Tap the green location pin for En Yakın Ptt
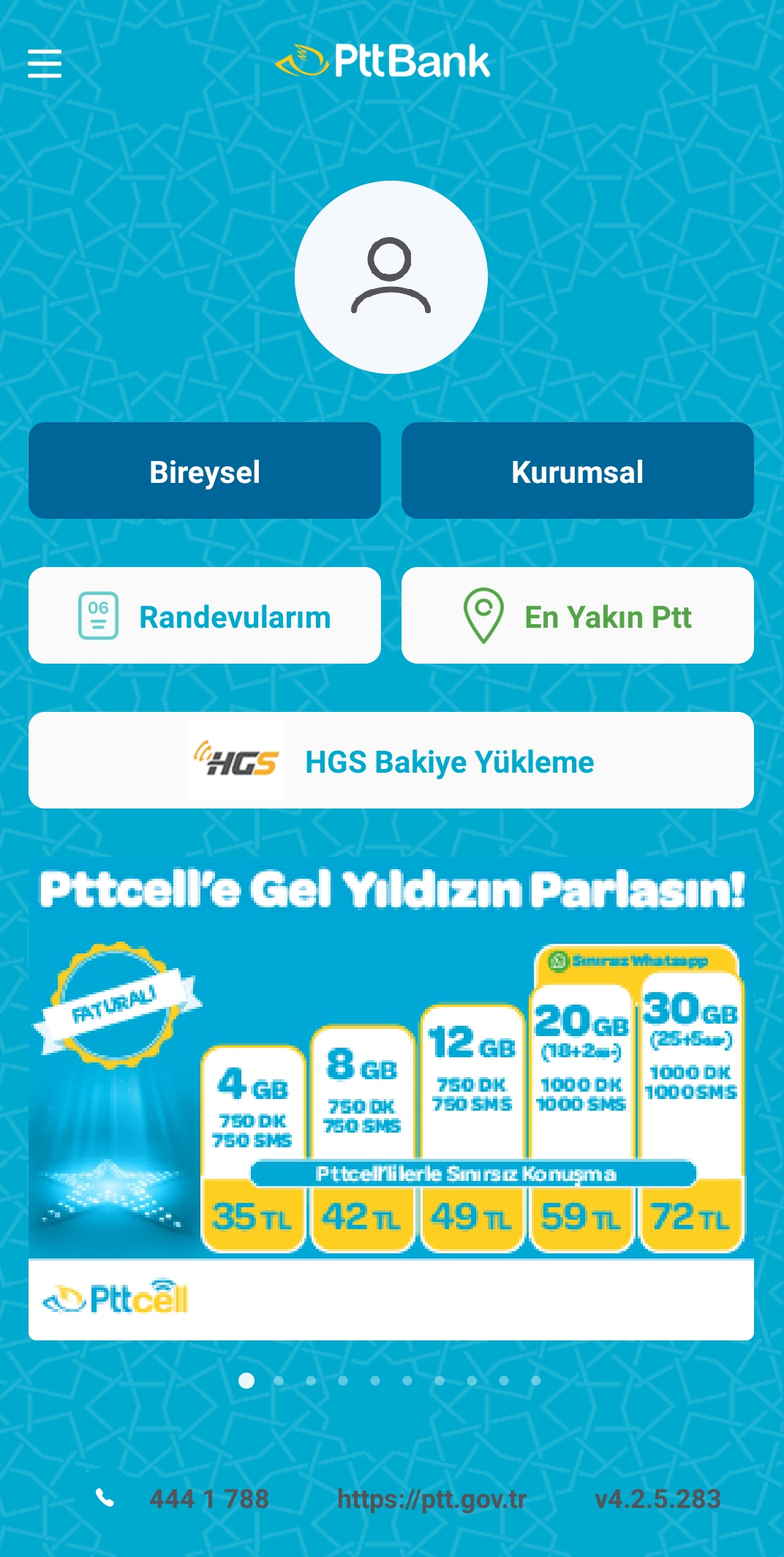The height and width of the screenshot is (1557, 784). (x=483, y=615)
